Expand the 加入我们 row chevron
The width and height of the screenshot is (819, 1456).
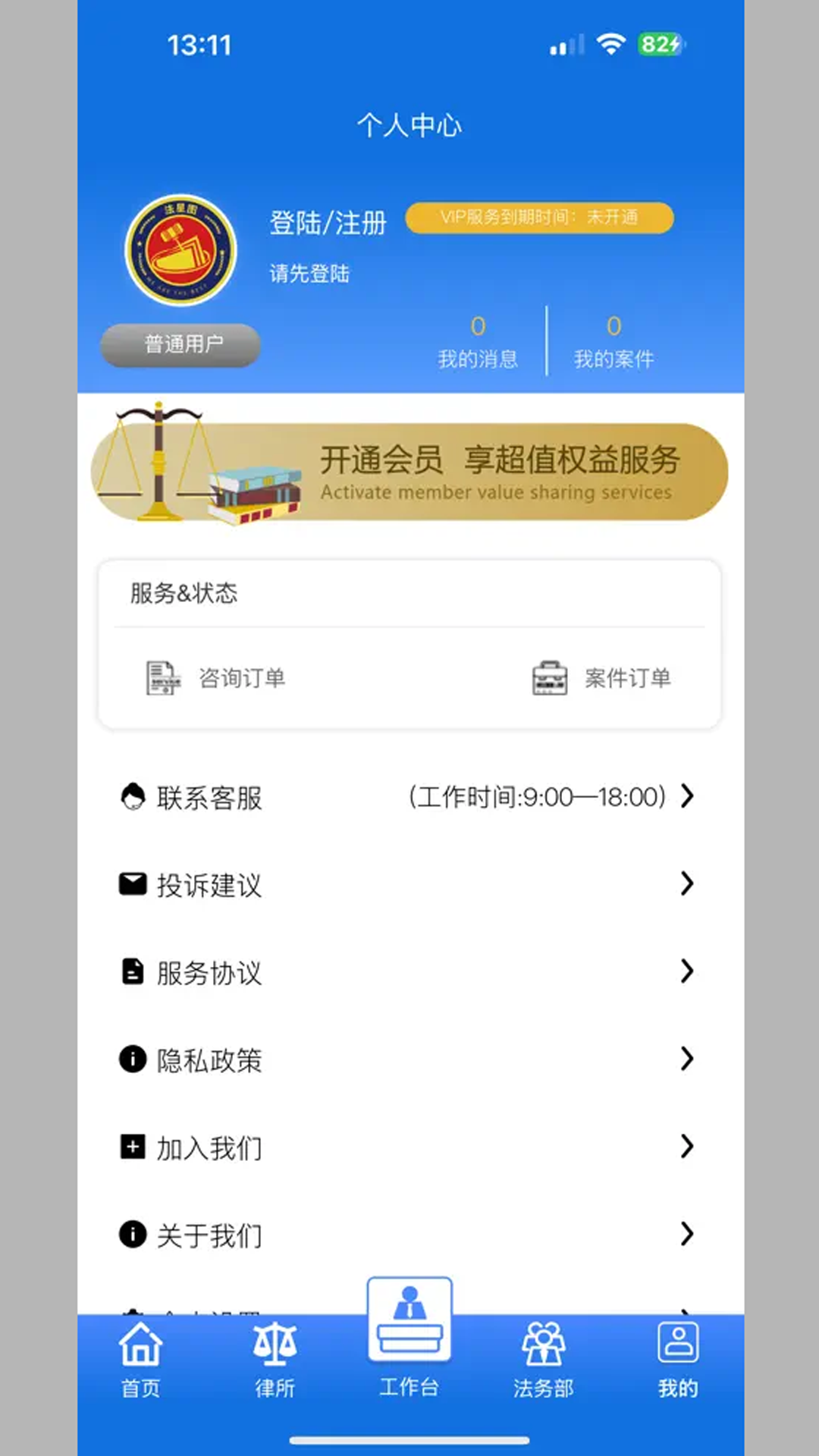coord(687,1148)
